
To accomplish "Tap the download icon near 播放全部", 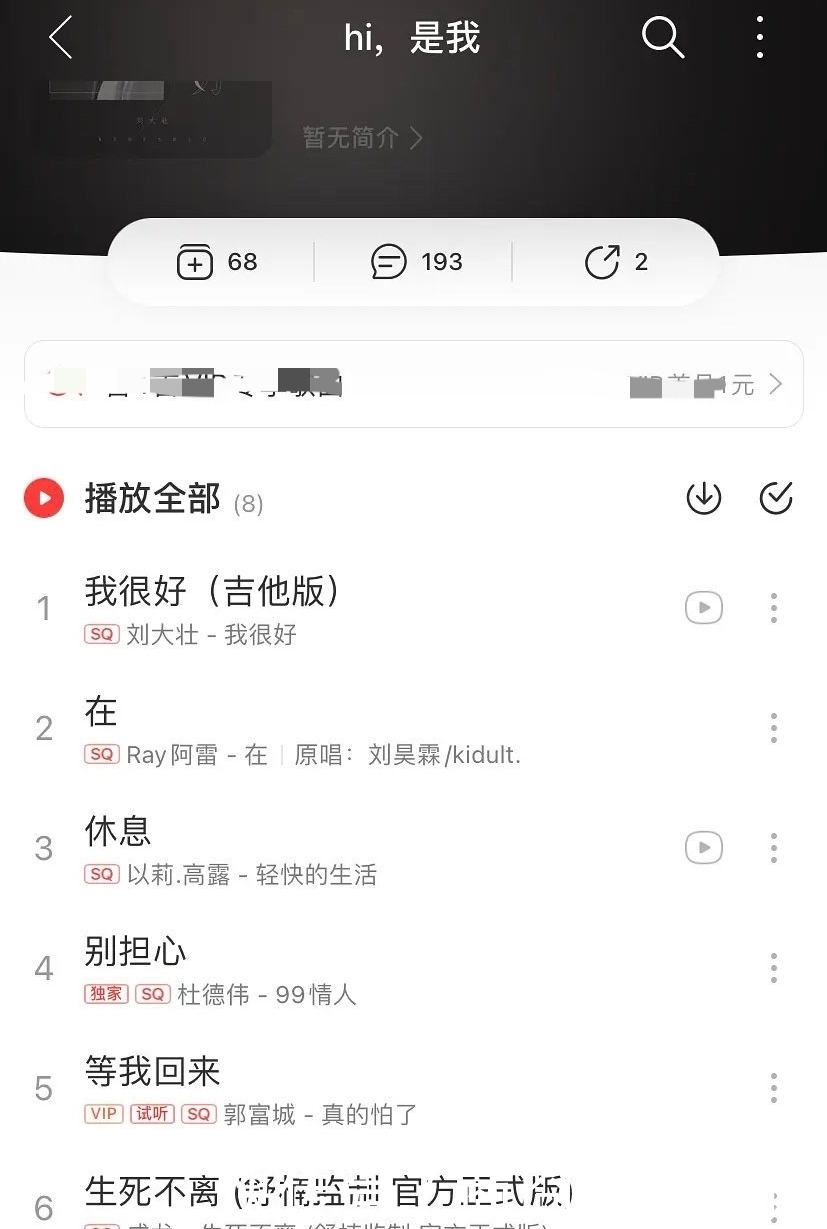I will coord(704,497).
